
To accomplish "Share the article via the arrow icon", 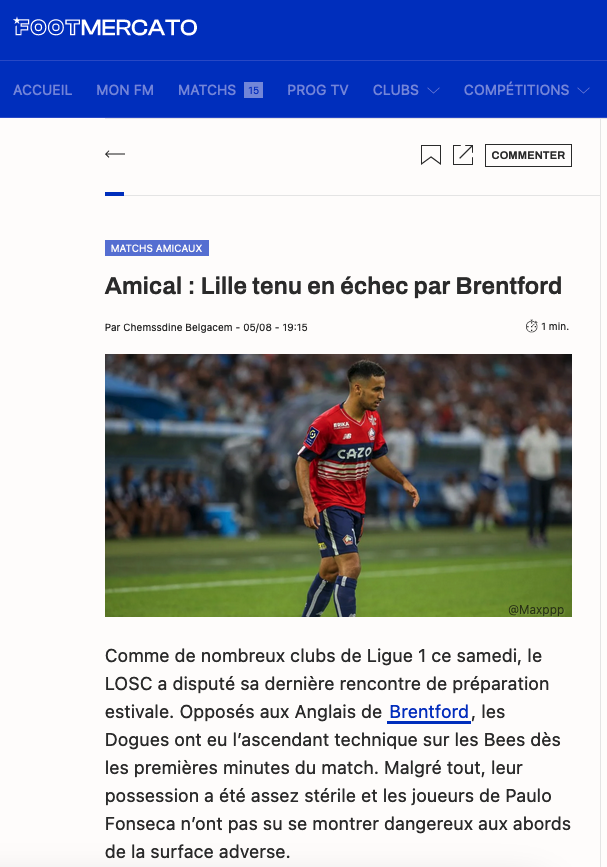I will coord(463,155).
